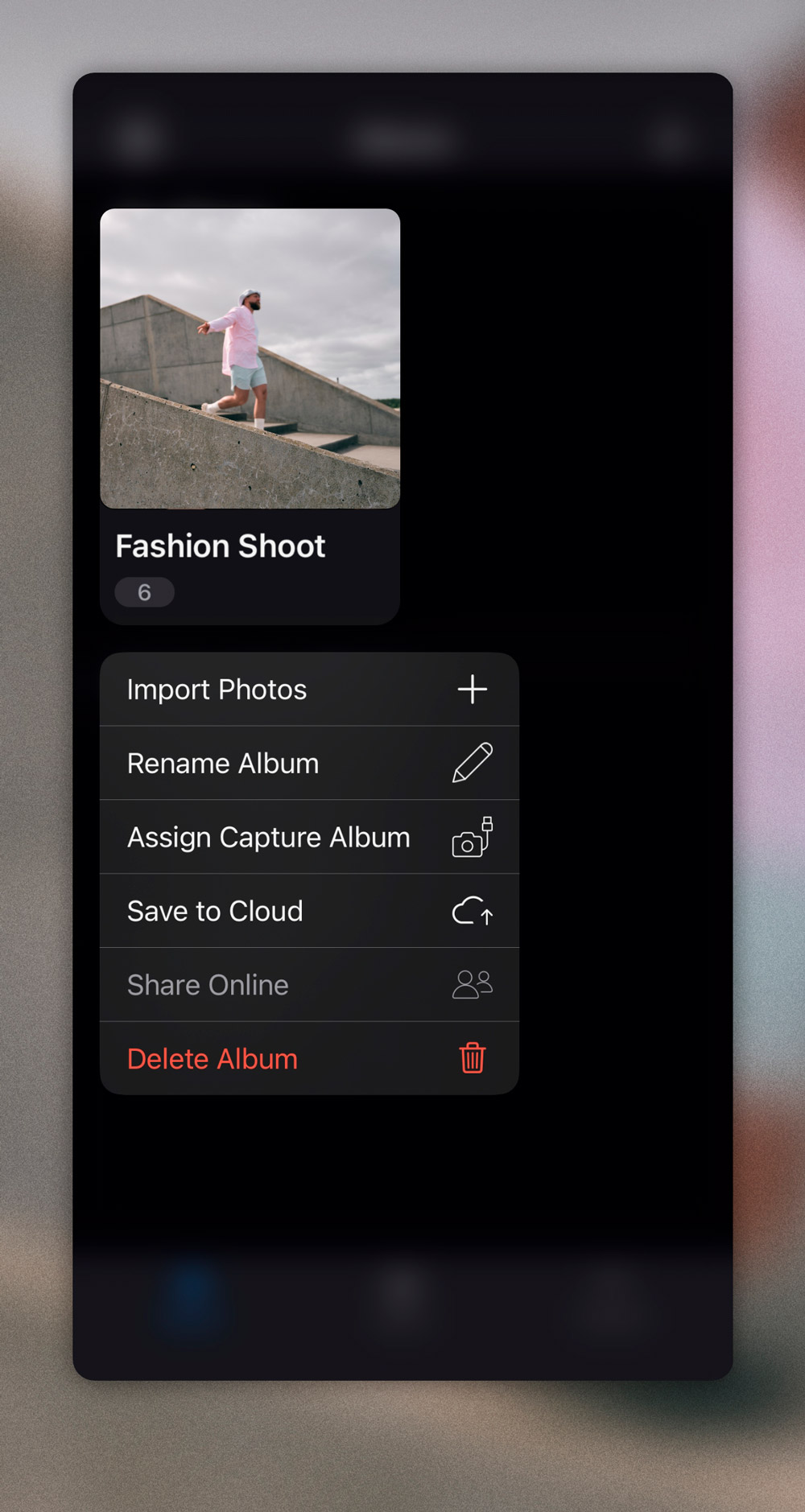805x1512 pixels.
Task: Choose Share Online option
Action: click(309, 985)
